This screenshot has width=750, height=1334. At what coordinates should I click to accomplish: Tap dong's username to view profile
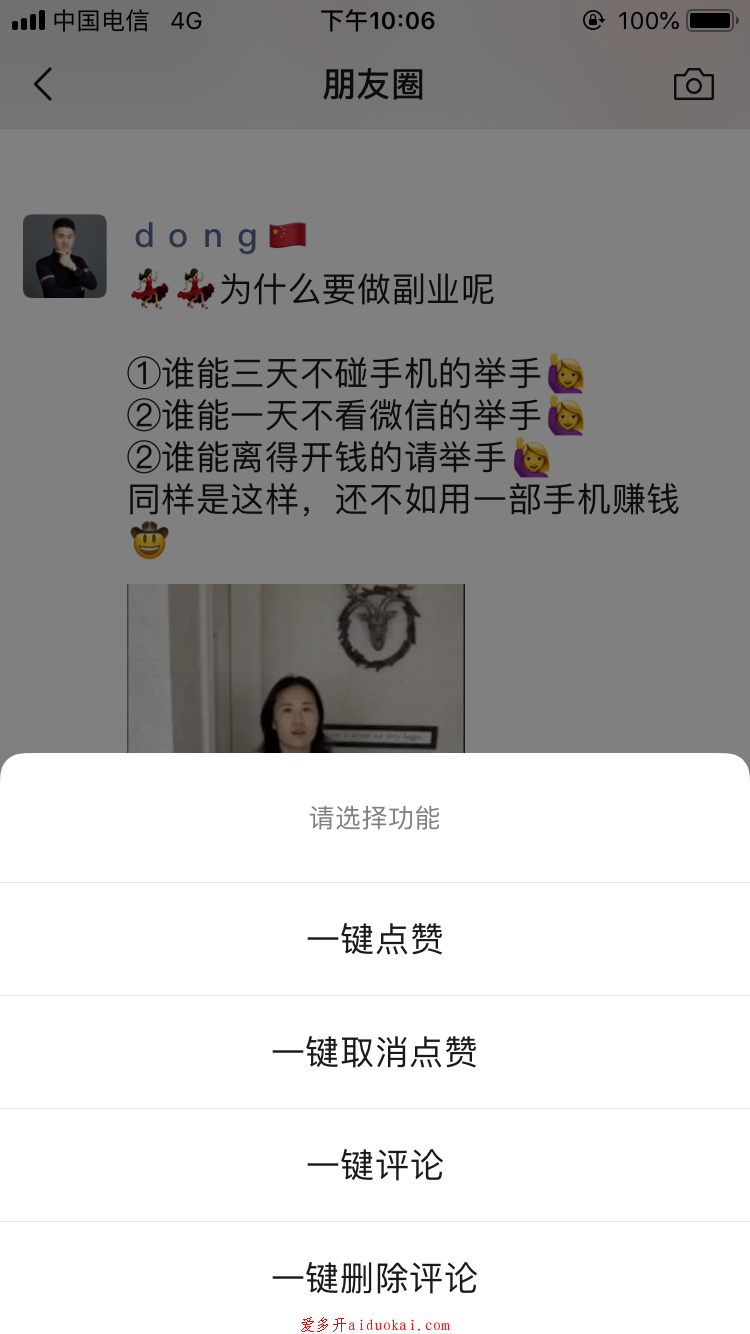(197, 237)
